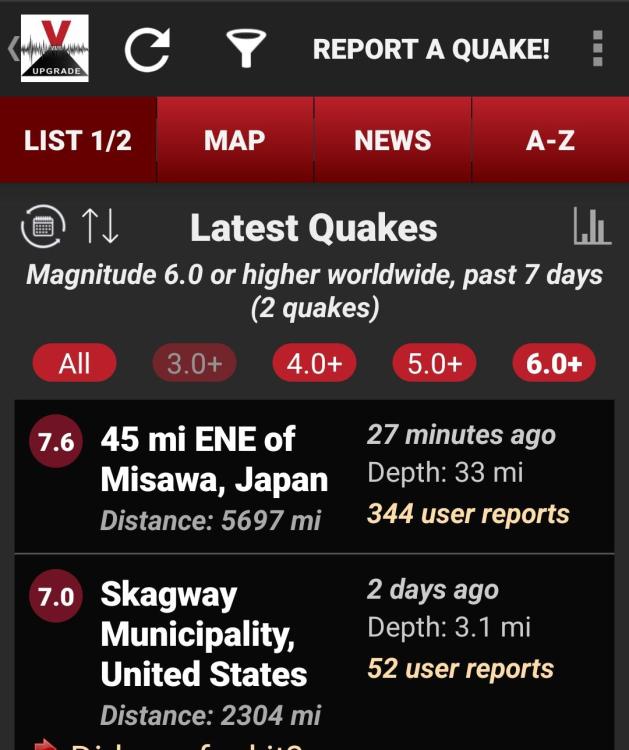Open the News tab
Image resolution: width=629 pixels, height=750 pixels.
(x=392, y=140)
